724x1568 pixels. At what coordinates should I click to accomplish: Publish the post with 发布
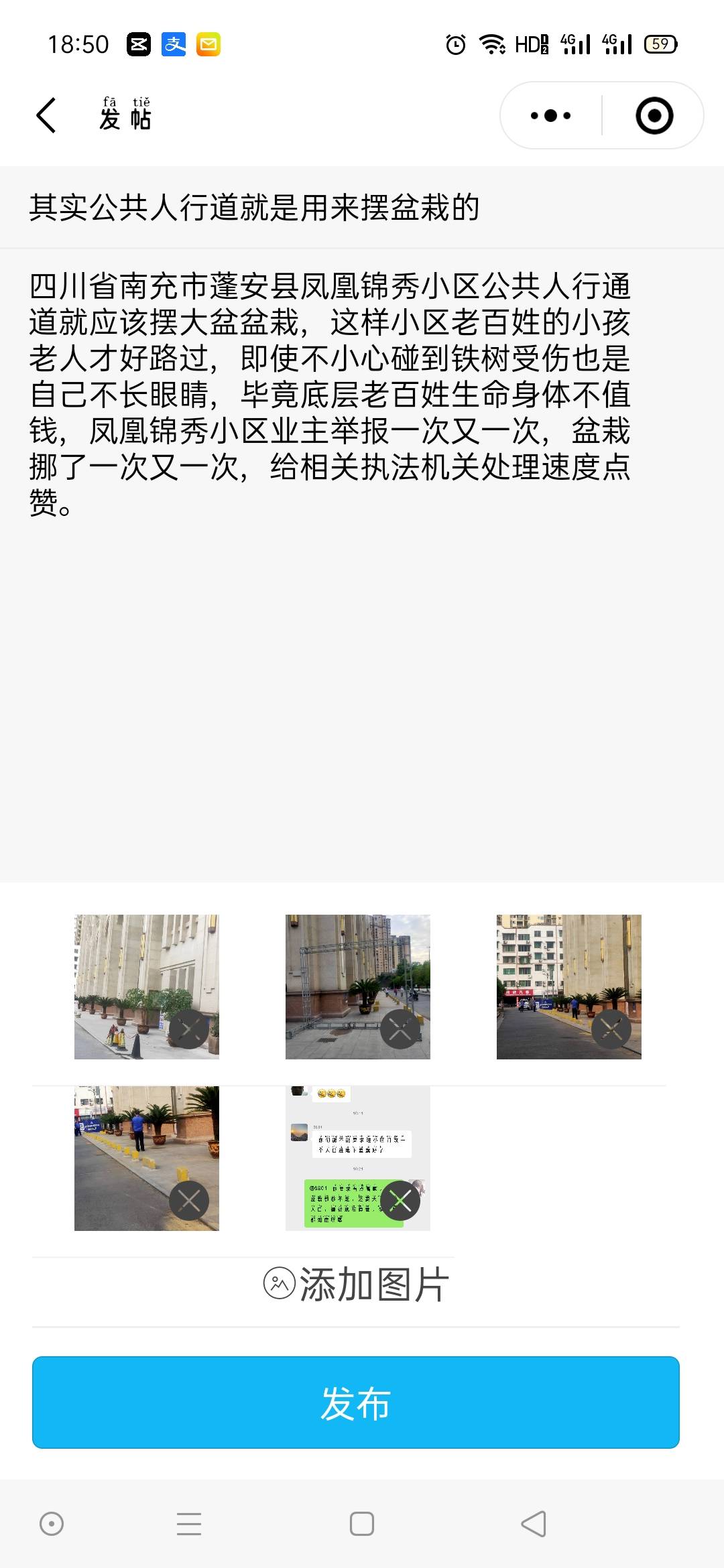[x=356, y=1402]
